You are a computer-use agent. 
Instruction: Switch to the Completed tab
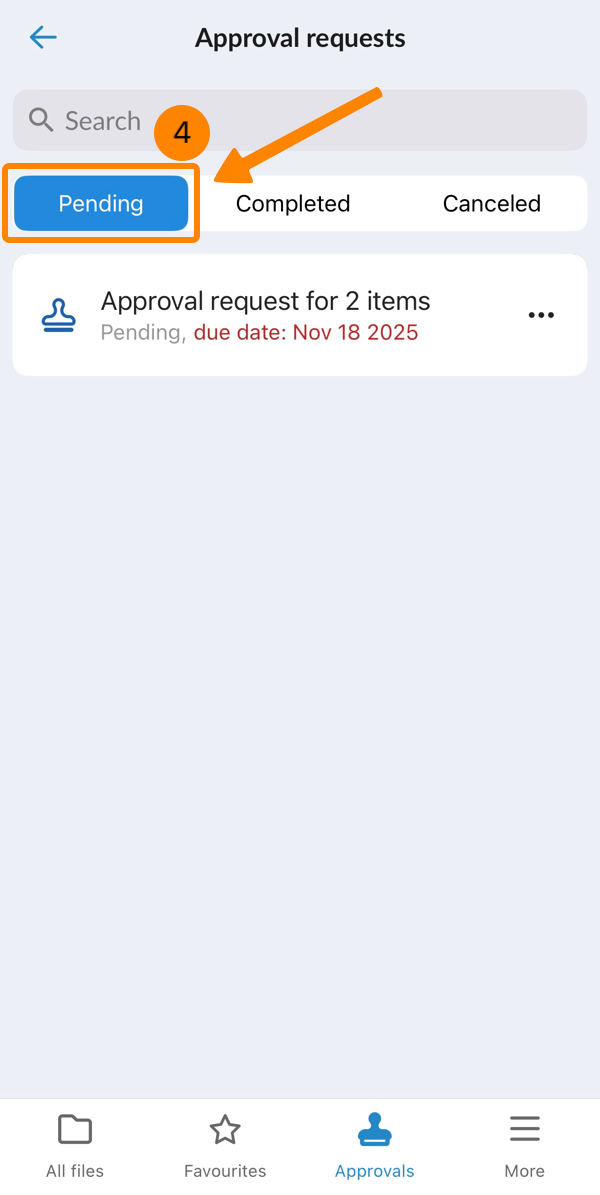click(293, 204)
